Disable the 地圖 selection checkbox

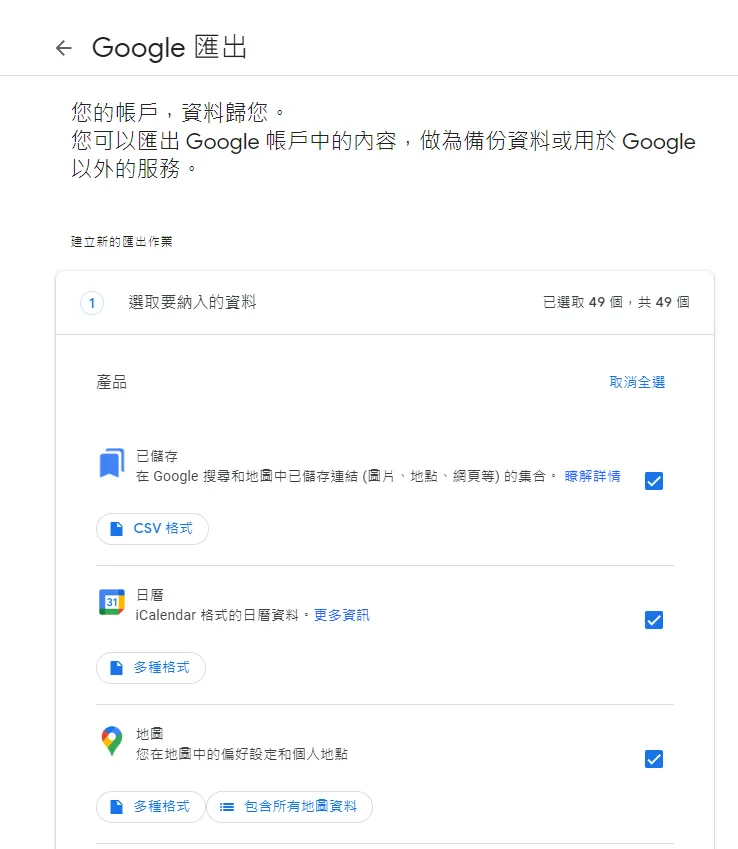pos(653,759)
